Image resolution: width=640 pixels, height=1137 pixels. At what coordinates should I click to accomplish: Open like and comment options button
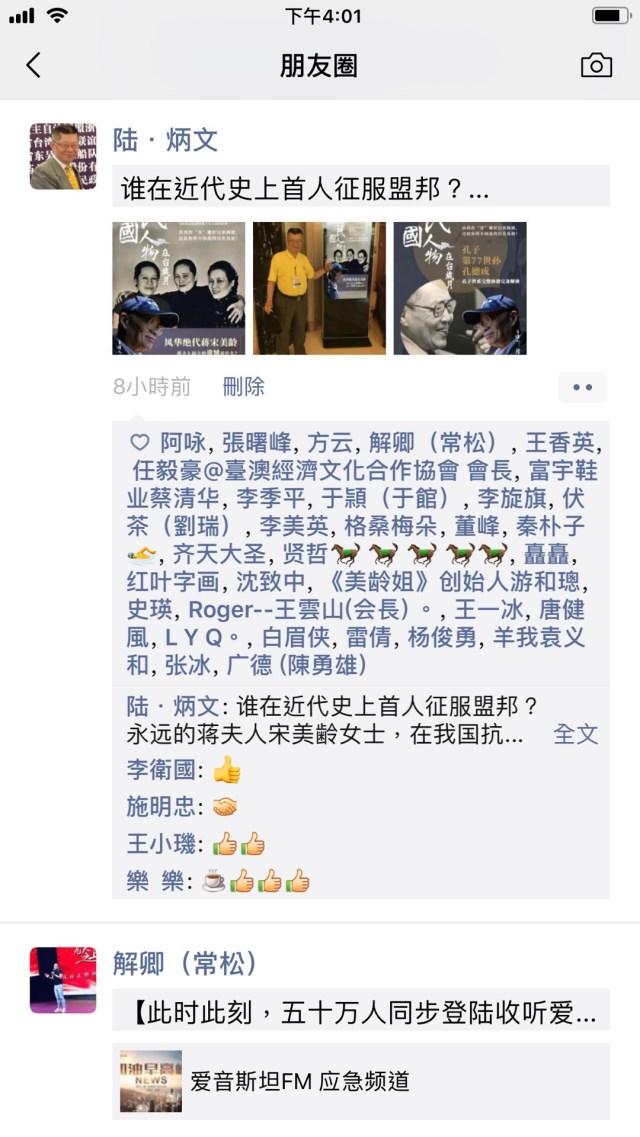583,387
